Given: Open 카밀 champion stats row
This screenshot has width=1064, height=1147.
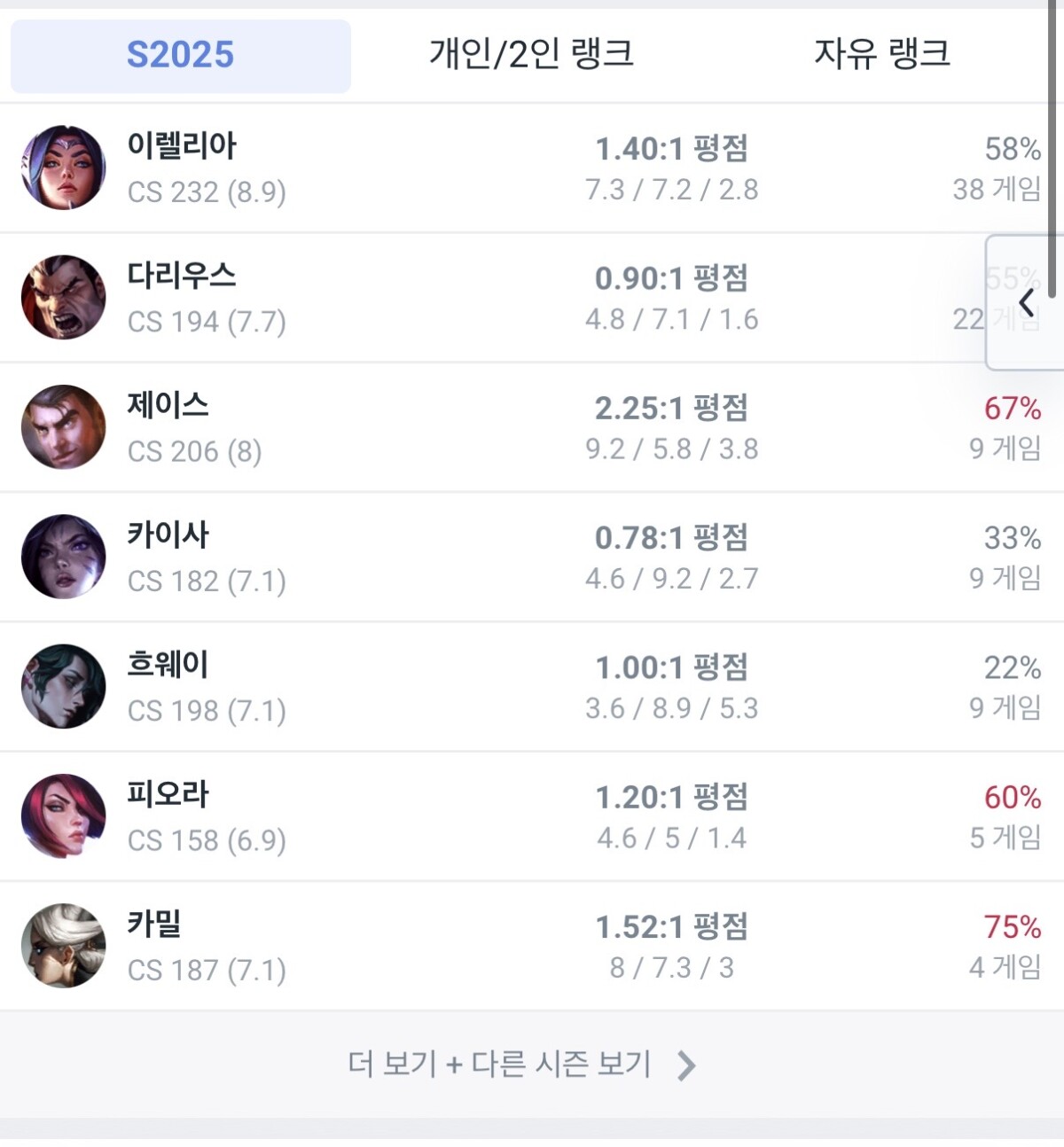Looking at the screenshot, I should pos(532,946).
